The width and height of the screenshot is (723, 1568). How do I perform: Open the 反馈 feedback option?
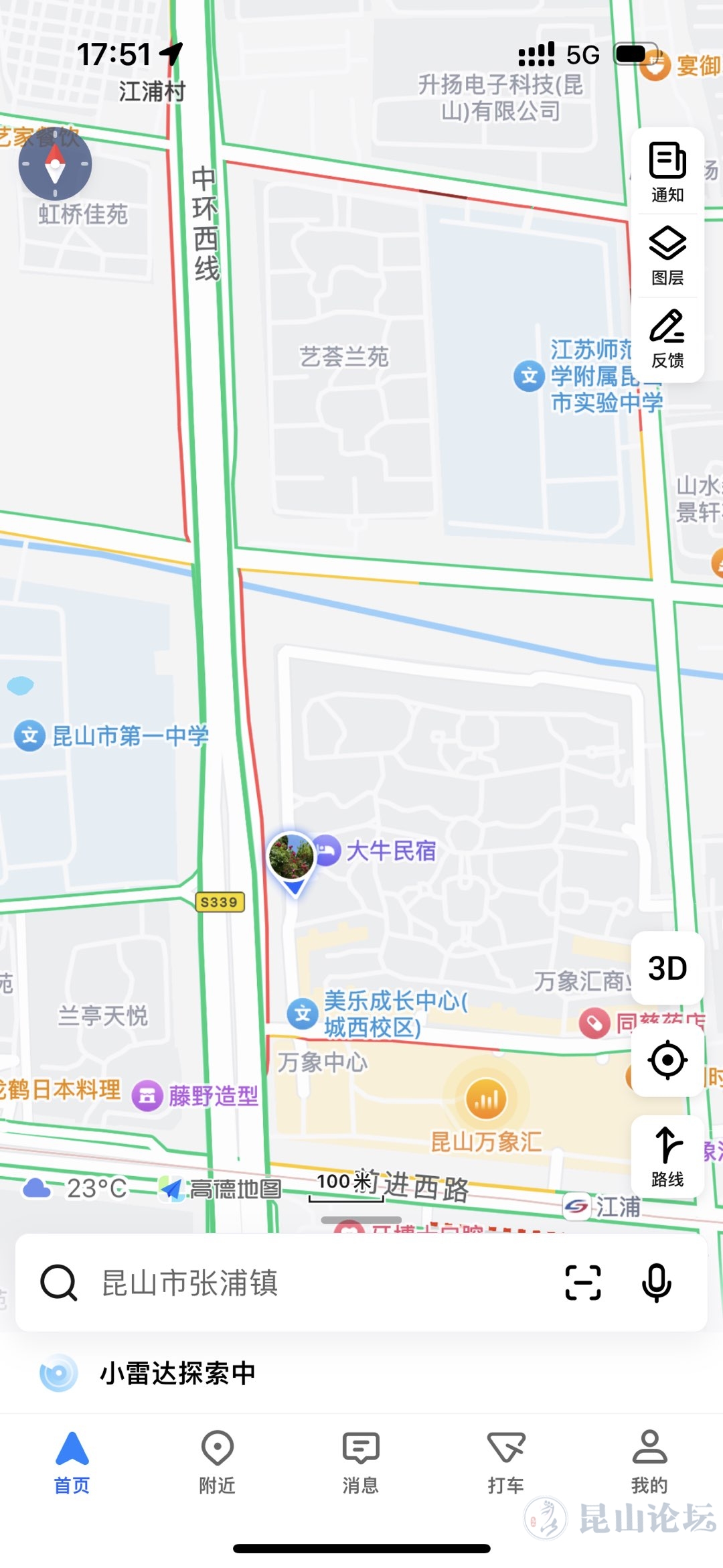click(x=667, y=338)
